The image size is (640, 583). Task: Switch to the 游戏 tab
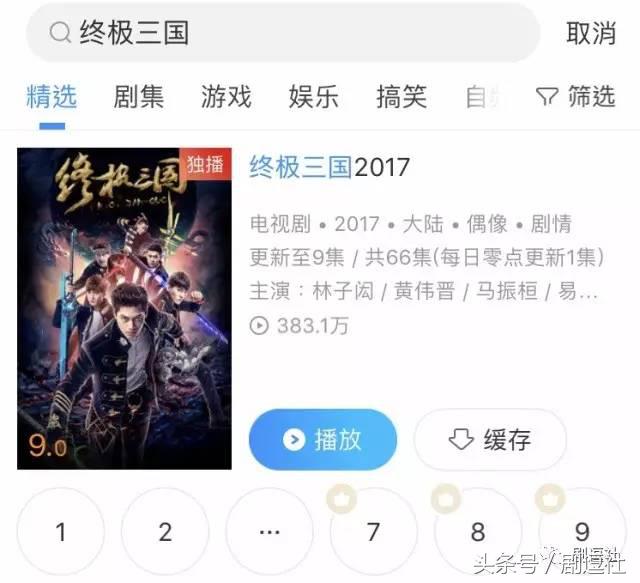(226, 97)
